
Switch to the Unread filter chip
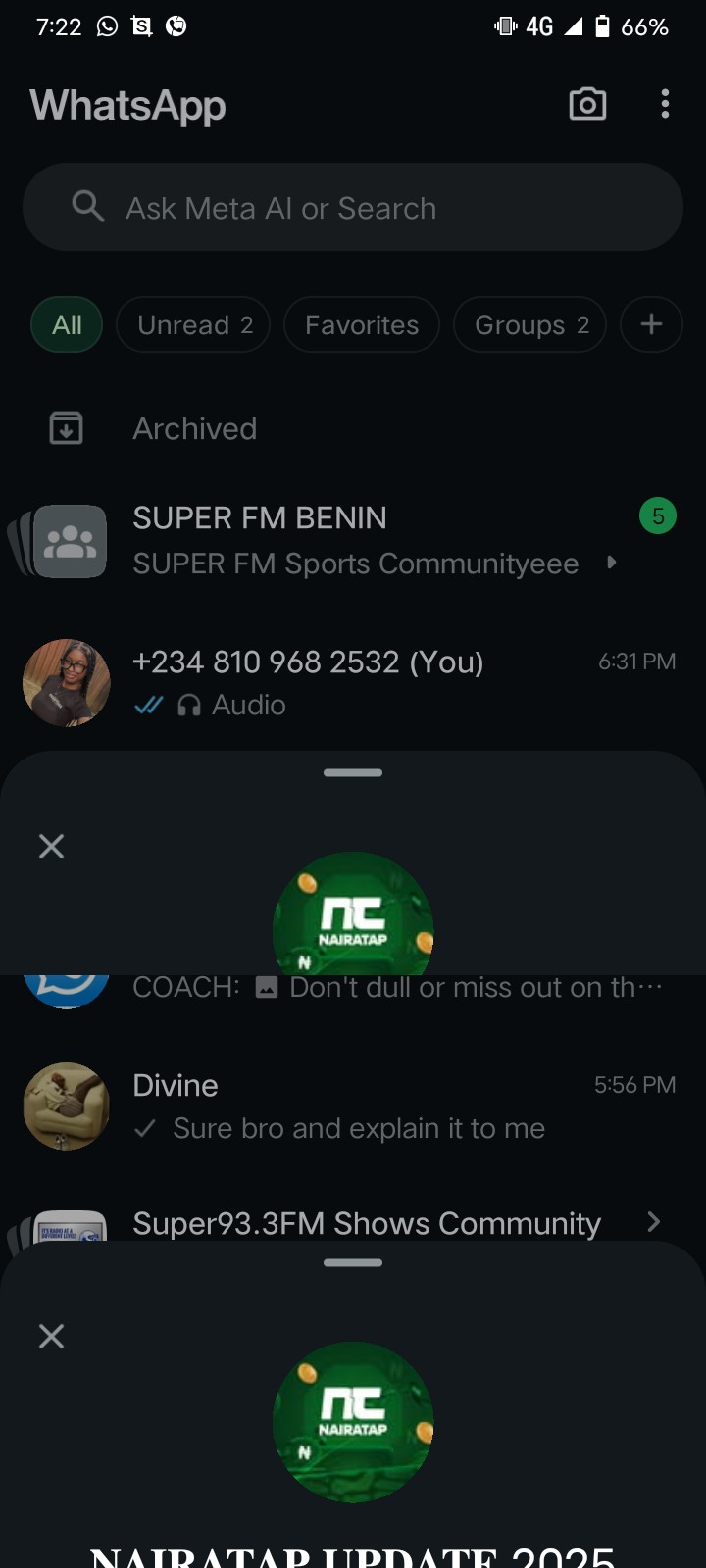point(193,324)
